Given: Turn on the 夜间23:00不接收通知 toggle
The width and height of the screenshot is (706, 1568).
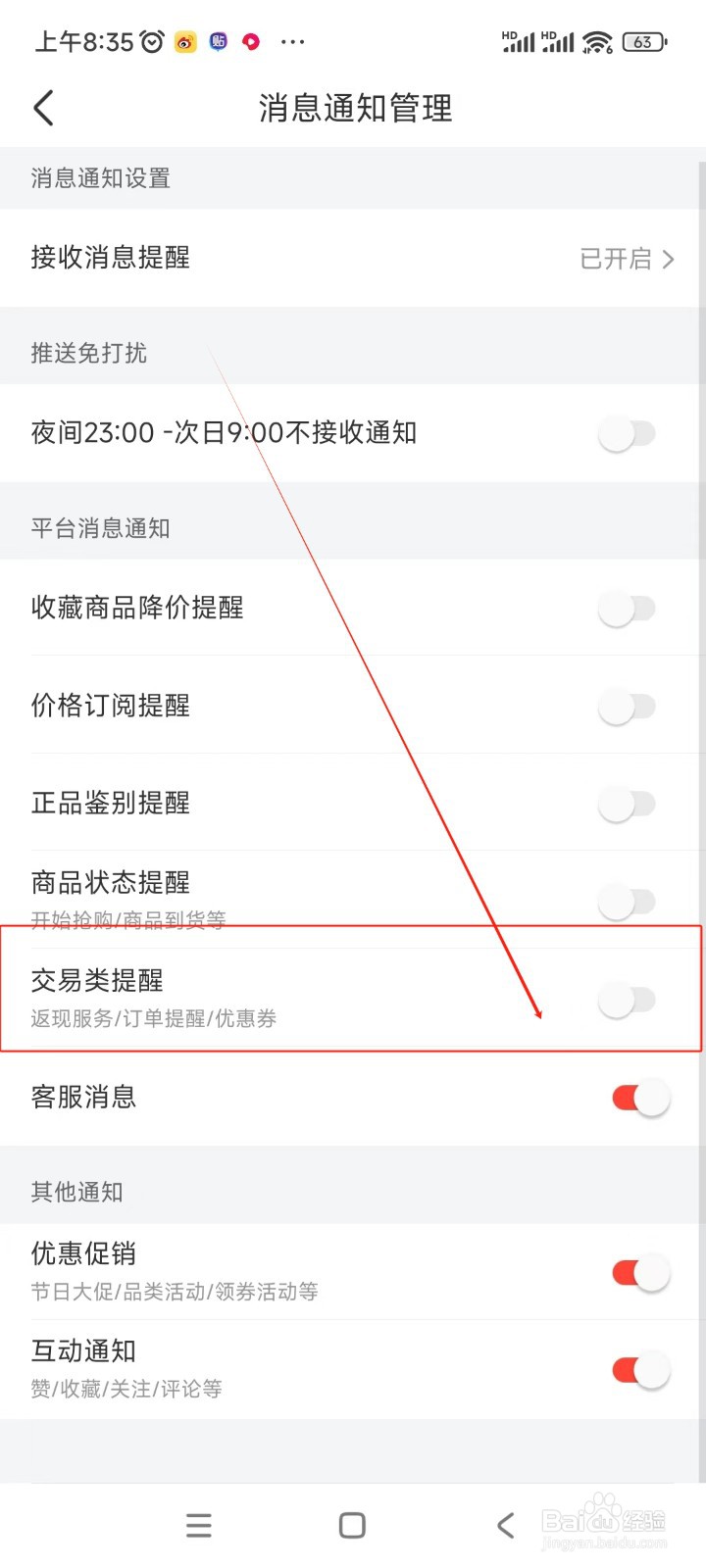Looking at the screenshot, I should pyautogui.click(x=629, y=432).
